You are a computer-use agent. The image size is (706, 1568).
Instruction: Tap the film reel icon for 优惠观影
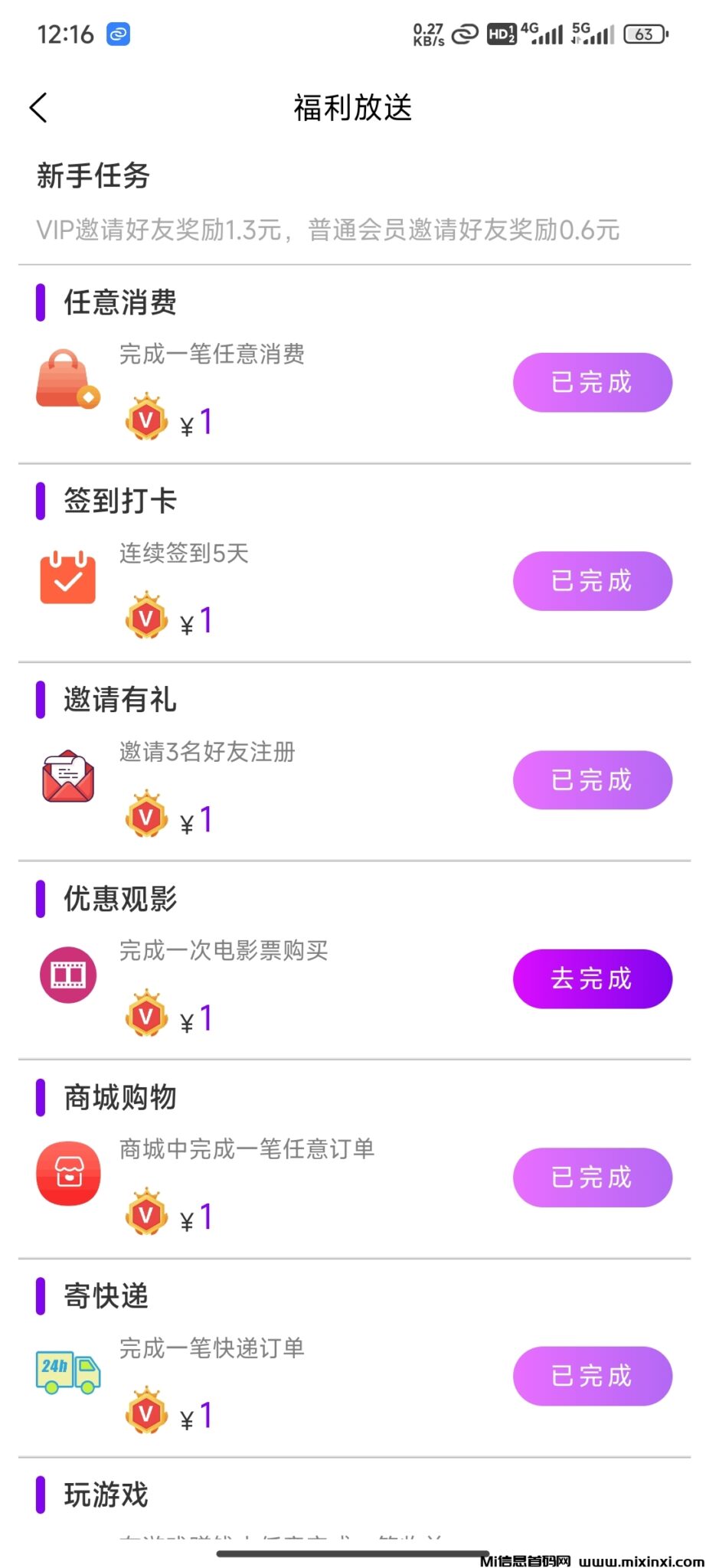67,975
